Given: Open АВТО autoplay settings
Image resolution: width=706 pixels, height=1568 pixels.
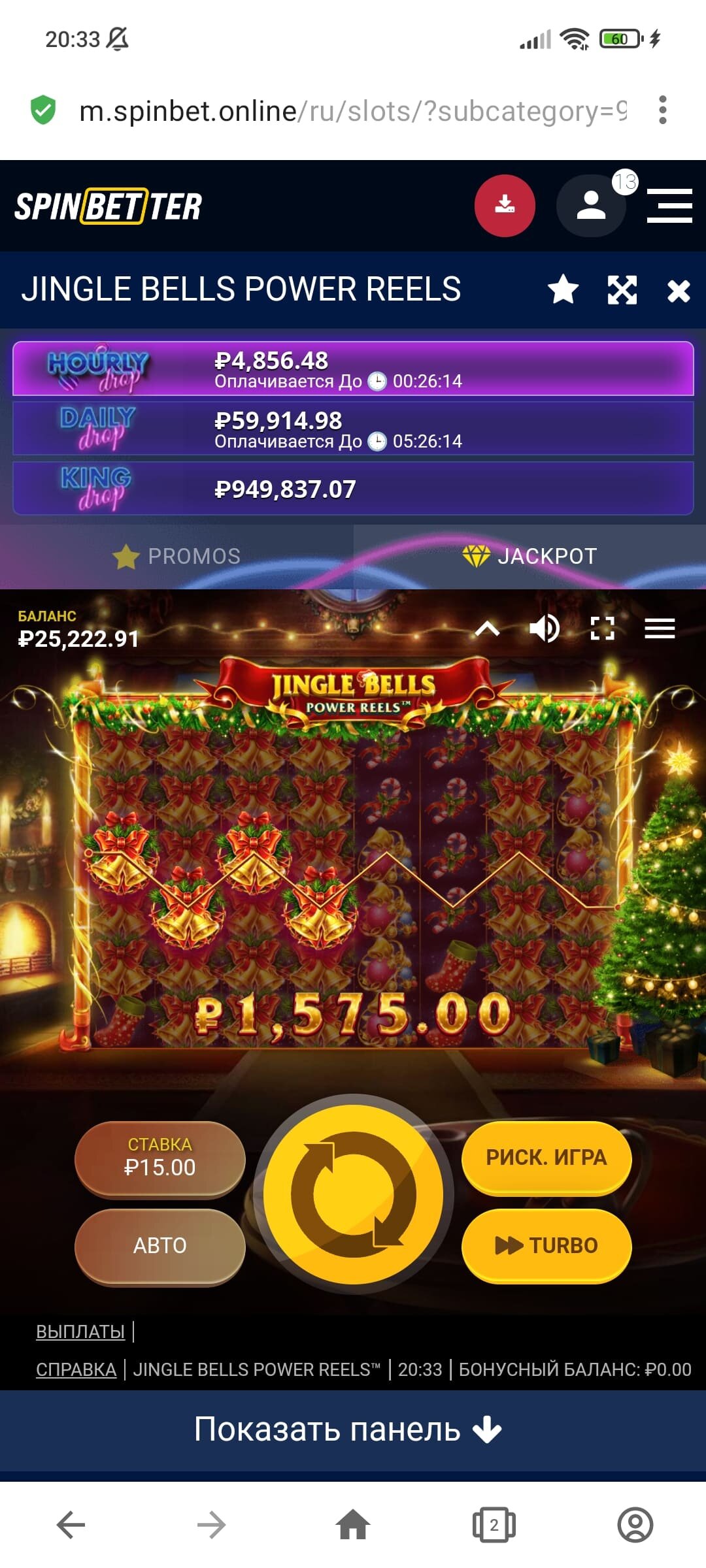Looking at the screenshot, I should (x=160, y=1246).
